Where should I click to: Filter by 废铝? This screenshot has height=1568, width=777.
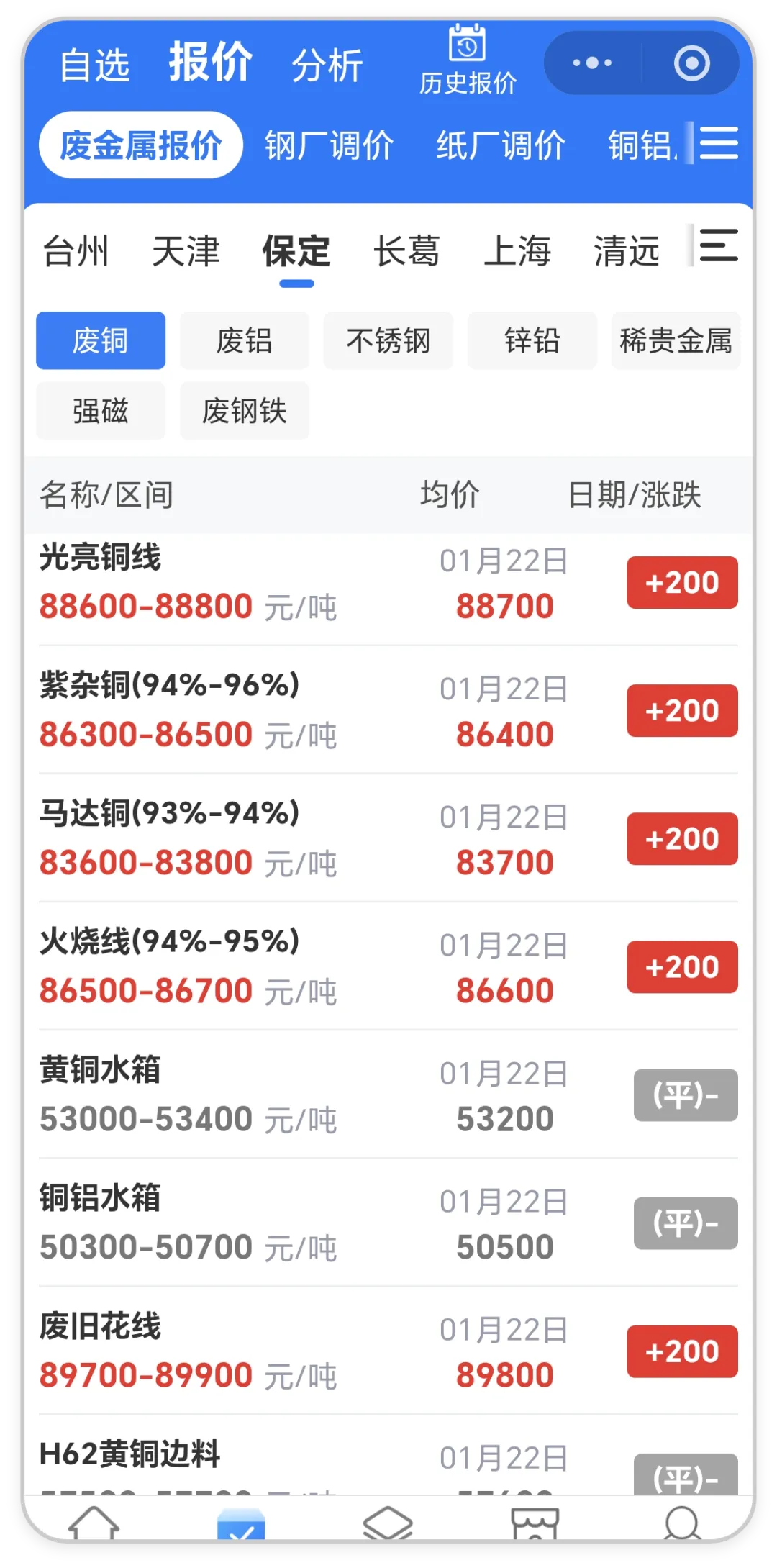pos(245,340)
